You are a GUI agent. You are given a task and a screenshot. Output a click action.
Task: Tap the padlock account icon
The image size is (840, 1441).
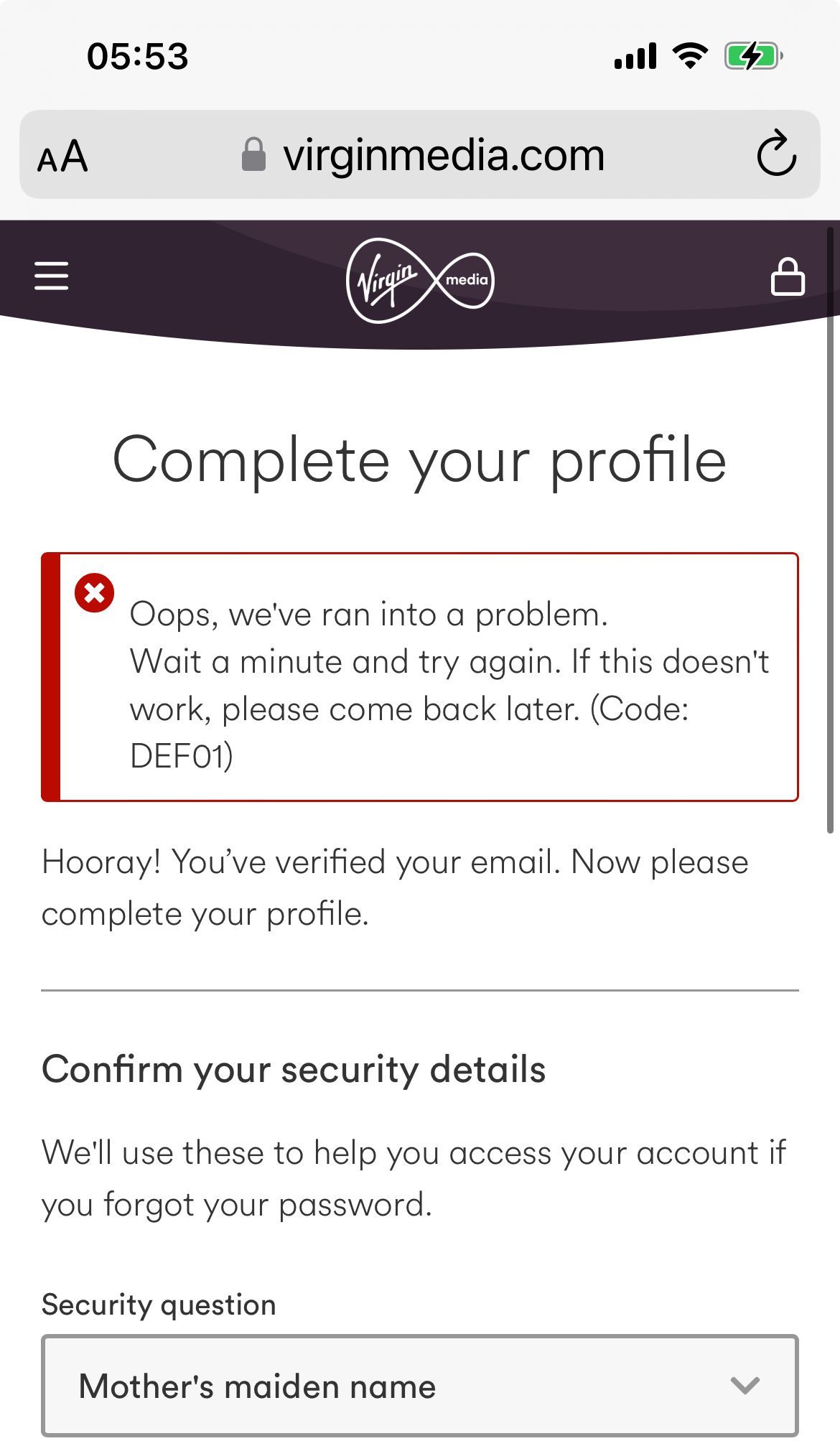pos(787,276)
